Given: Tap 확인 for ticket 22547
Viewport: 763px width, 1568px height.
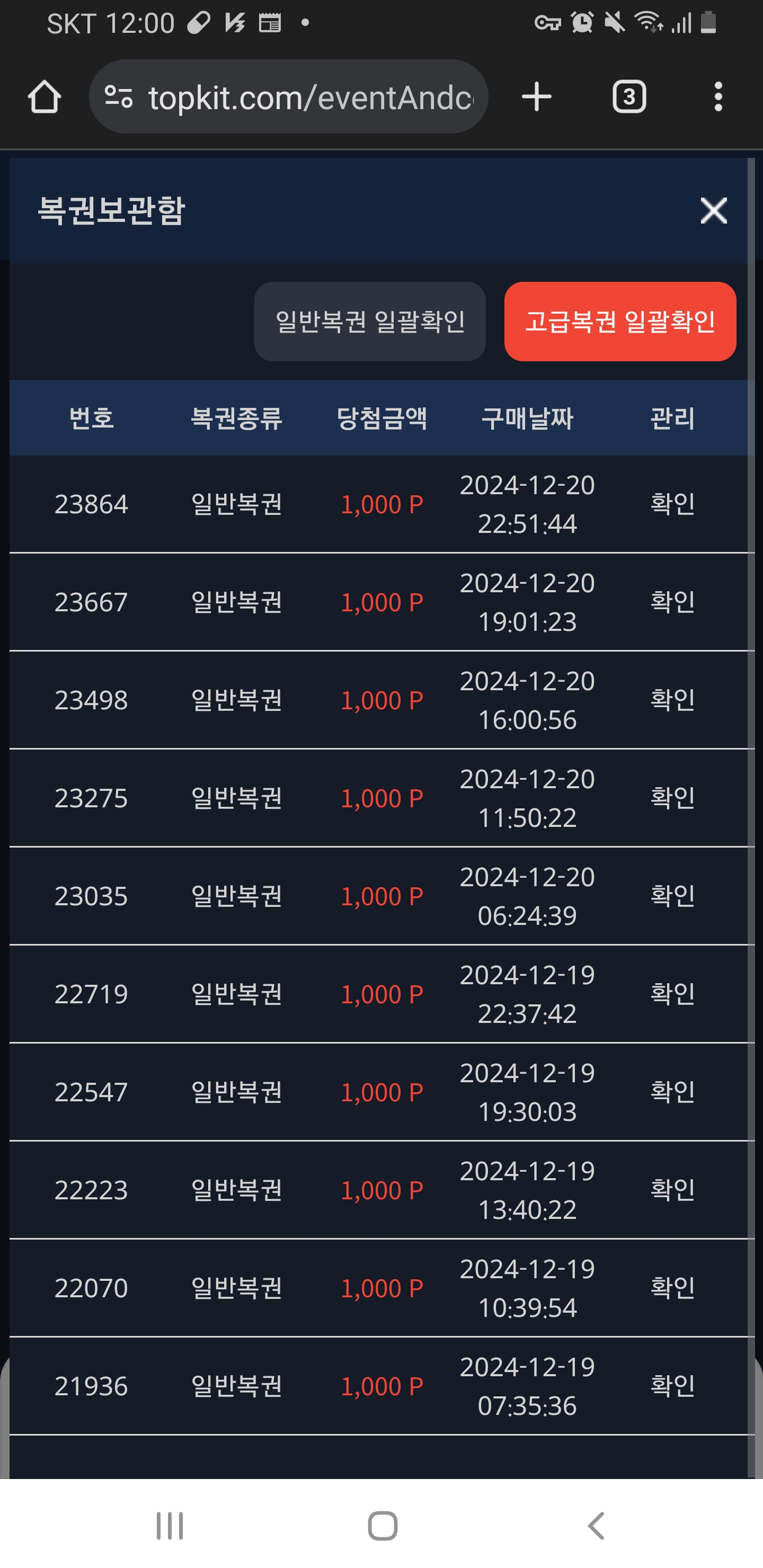Looking at the screenshot, I should [672, 1092].
